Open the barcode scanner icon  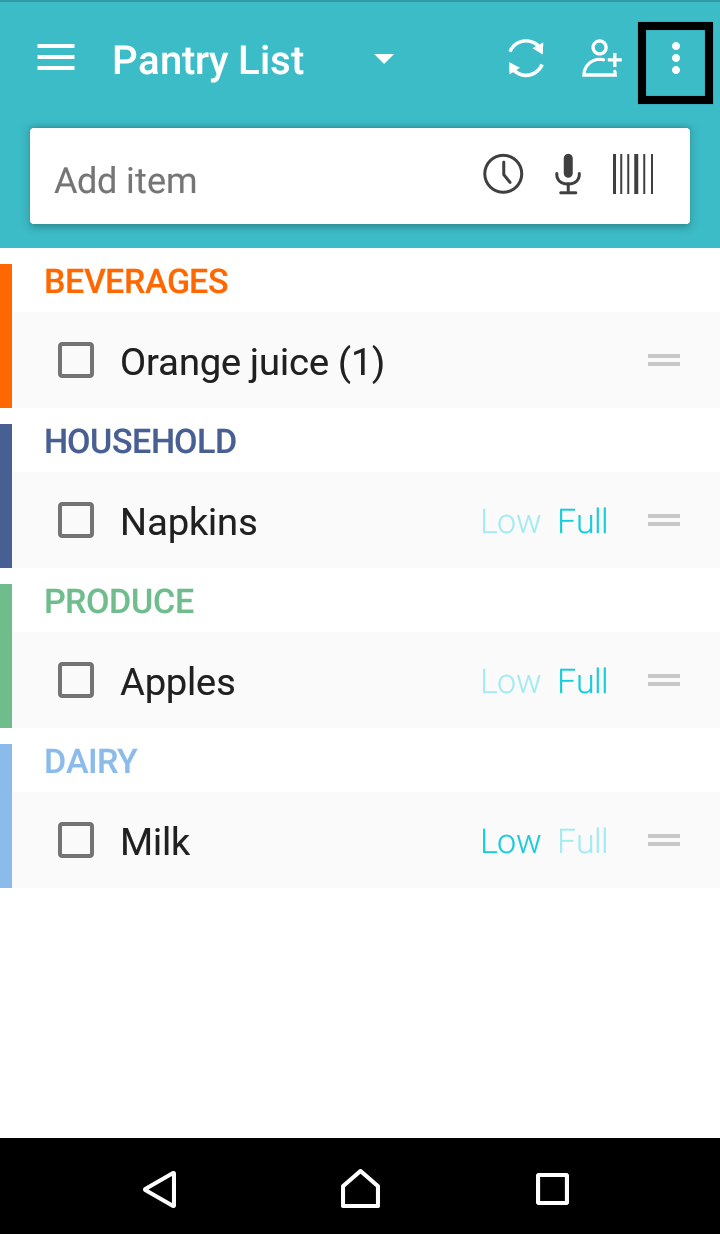tap(633, 175)
